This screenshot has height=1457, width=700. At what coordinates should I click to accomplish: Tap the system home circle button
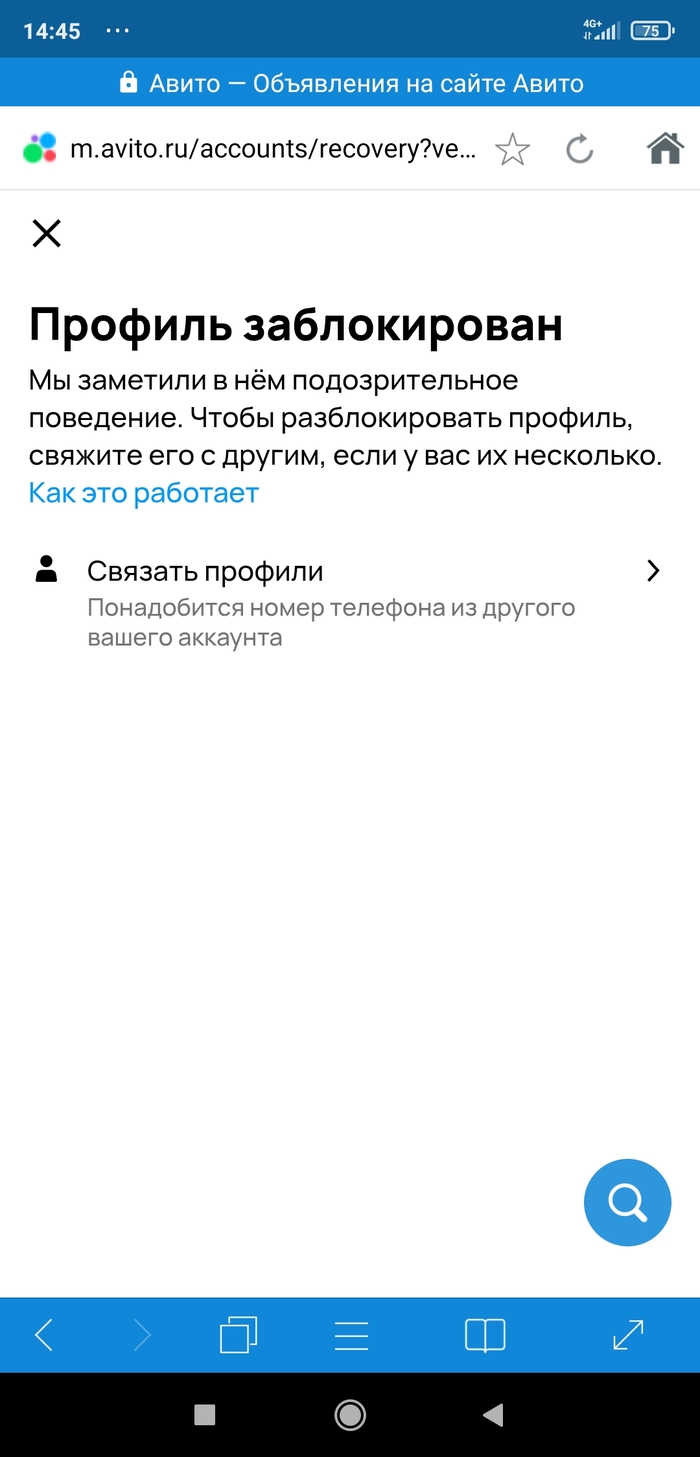[350, 1414]
